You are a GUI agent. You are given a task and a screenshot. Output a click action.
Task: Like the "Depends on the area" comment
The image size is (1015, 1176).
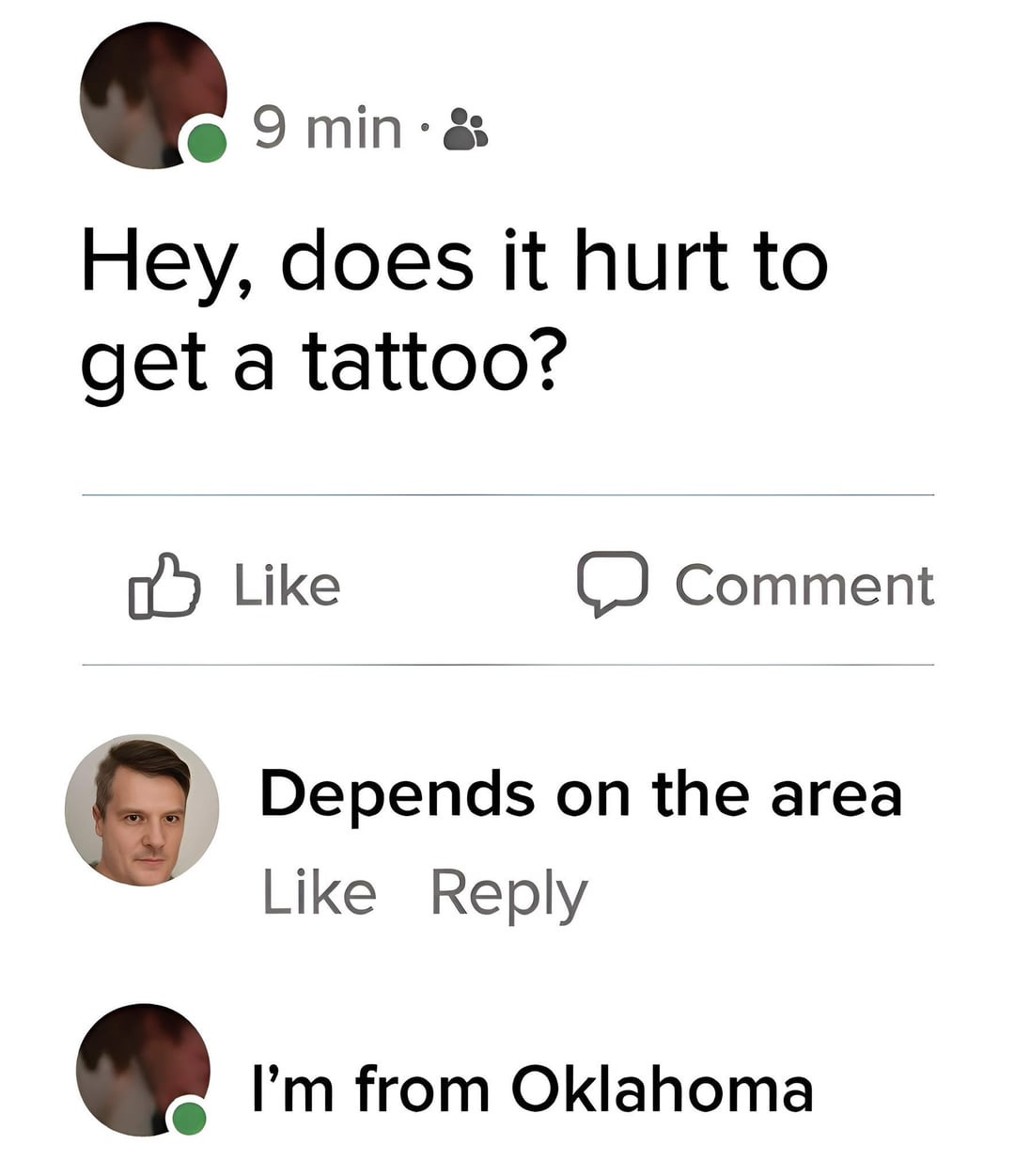tap(319, 892)
